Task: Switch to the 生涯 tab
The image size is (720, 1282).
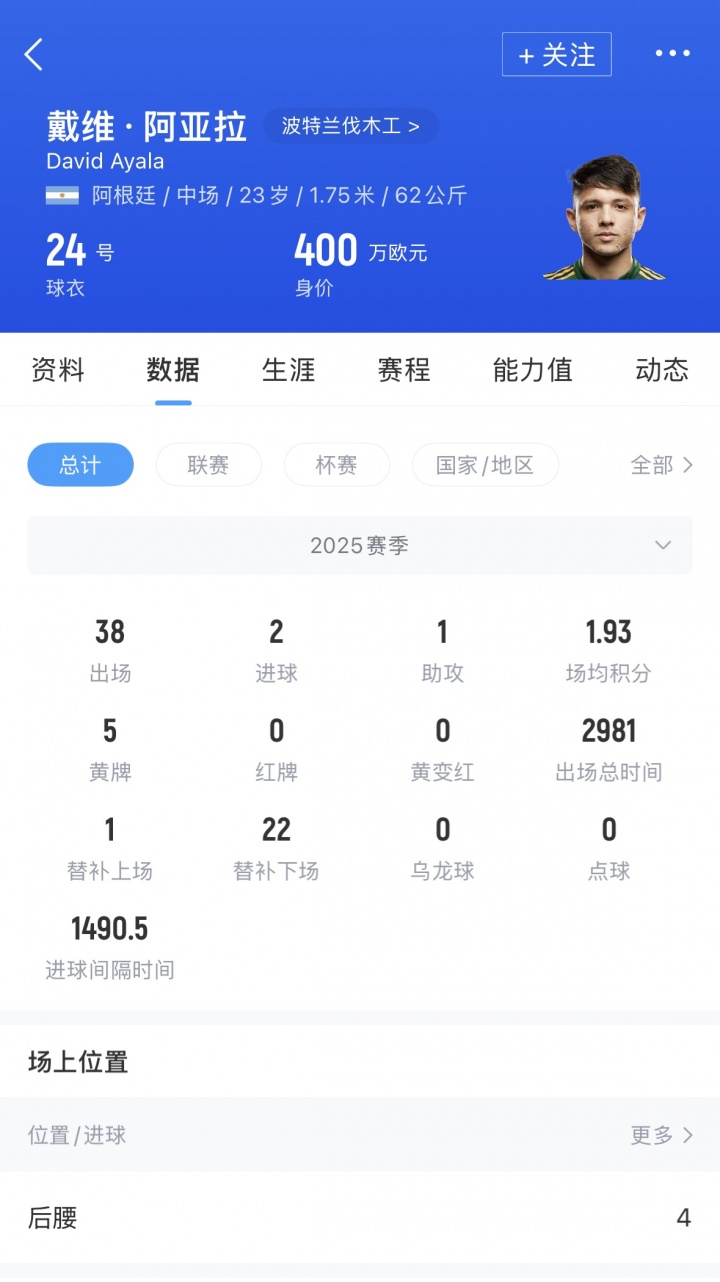Action: 288,370
